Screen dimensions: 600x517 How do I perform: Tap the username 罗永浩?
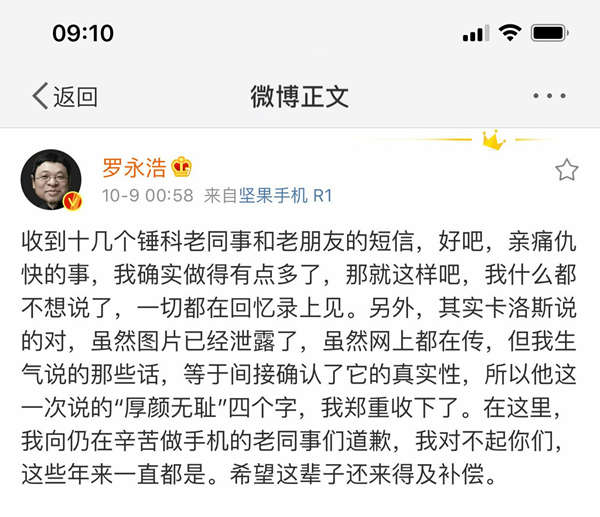134,166
